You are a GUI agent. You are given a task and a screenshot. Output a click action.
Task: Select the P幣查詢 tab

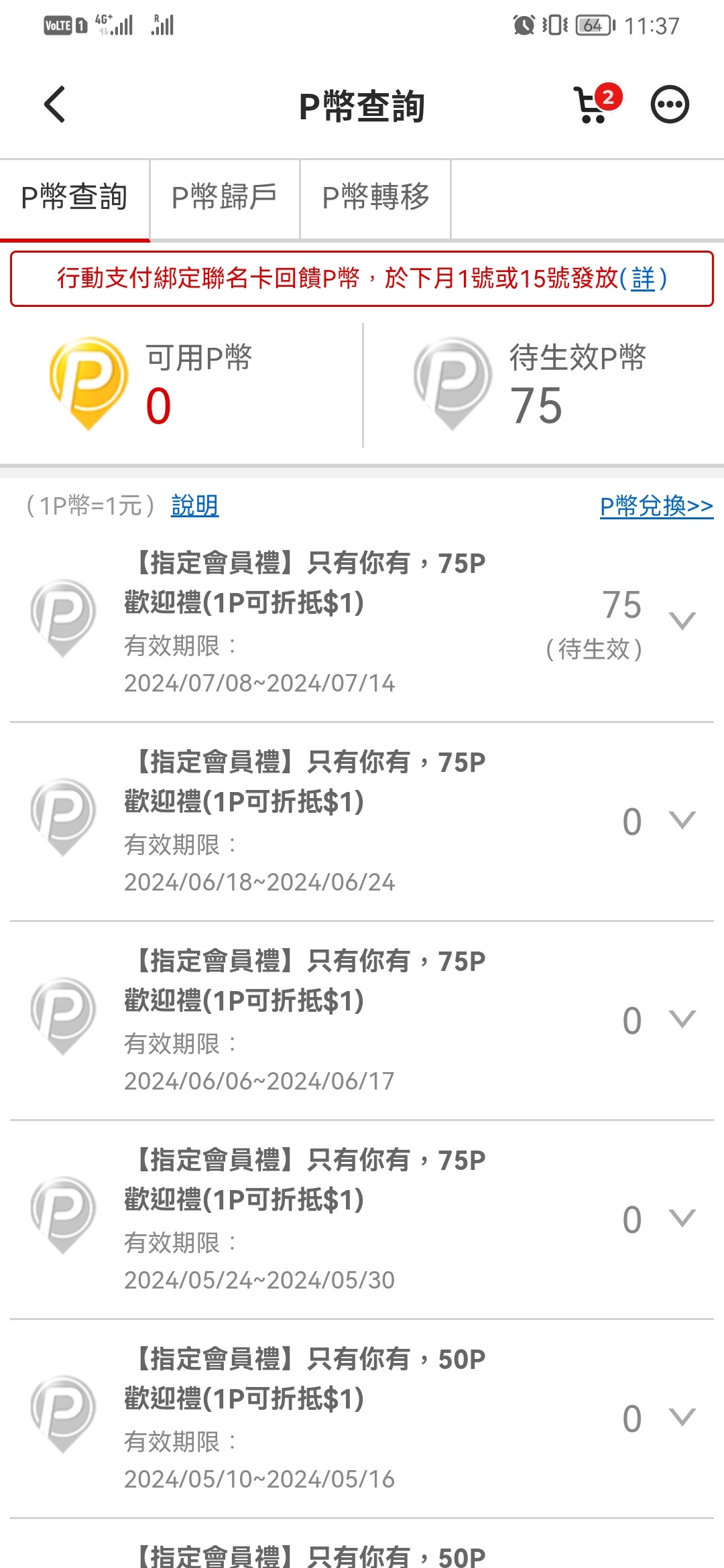point(74,198)
